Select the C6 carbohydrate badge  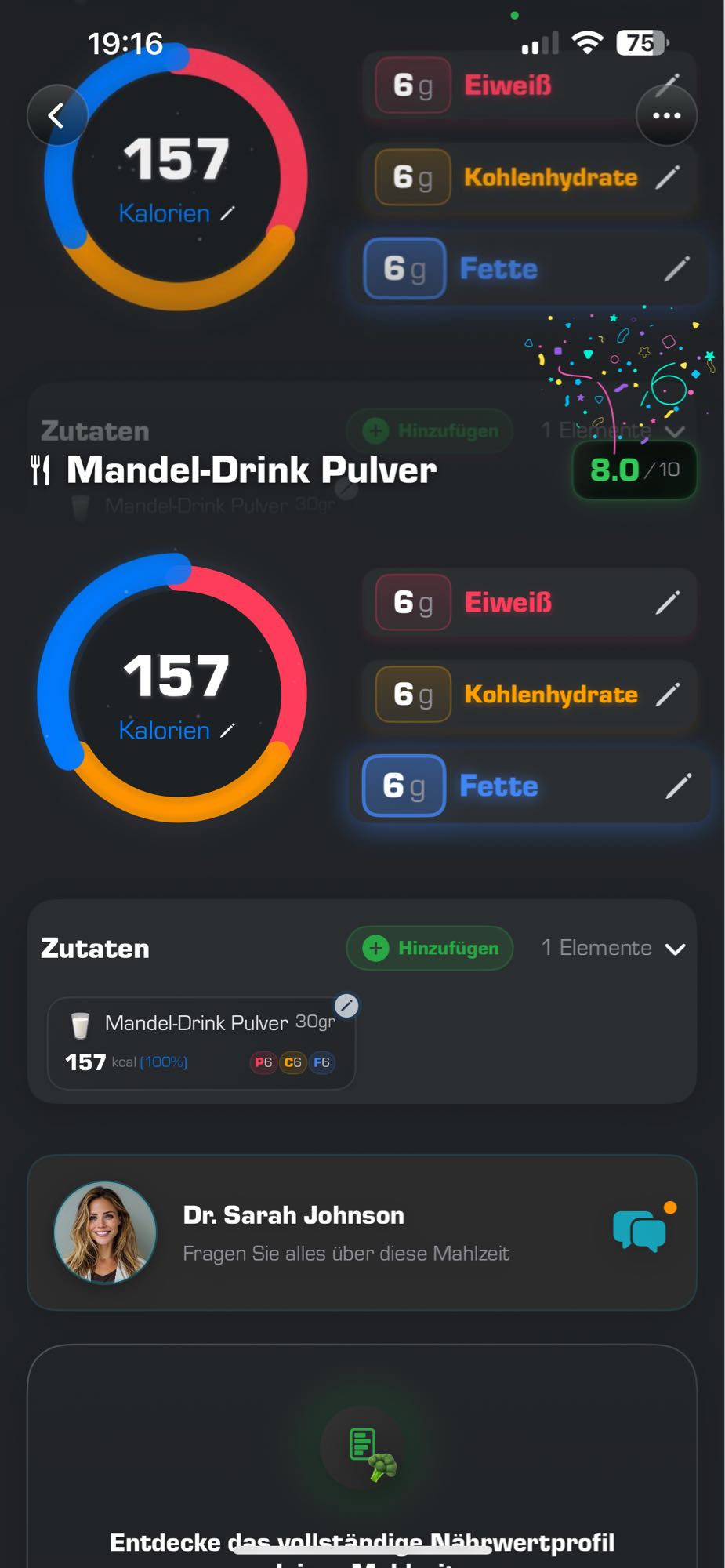click(x=292, y=1063)
